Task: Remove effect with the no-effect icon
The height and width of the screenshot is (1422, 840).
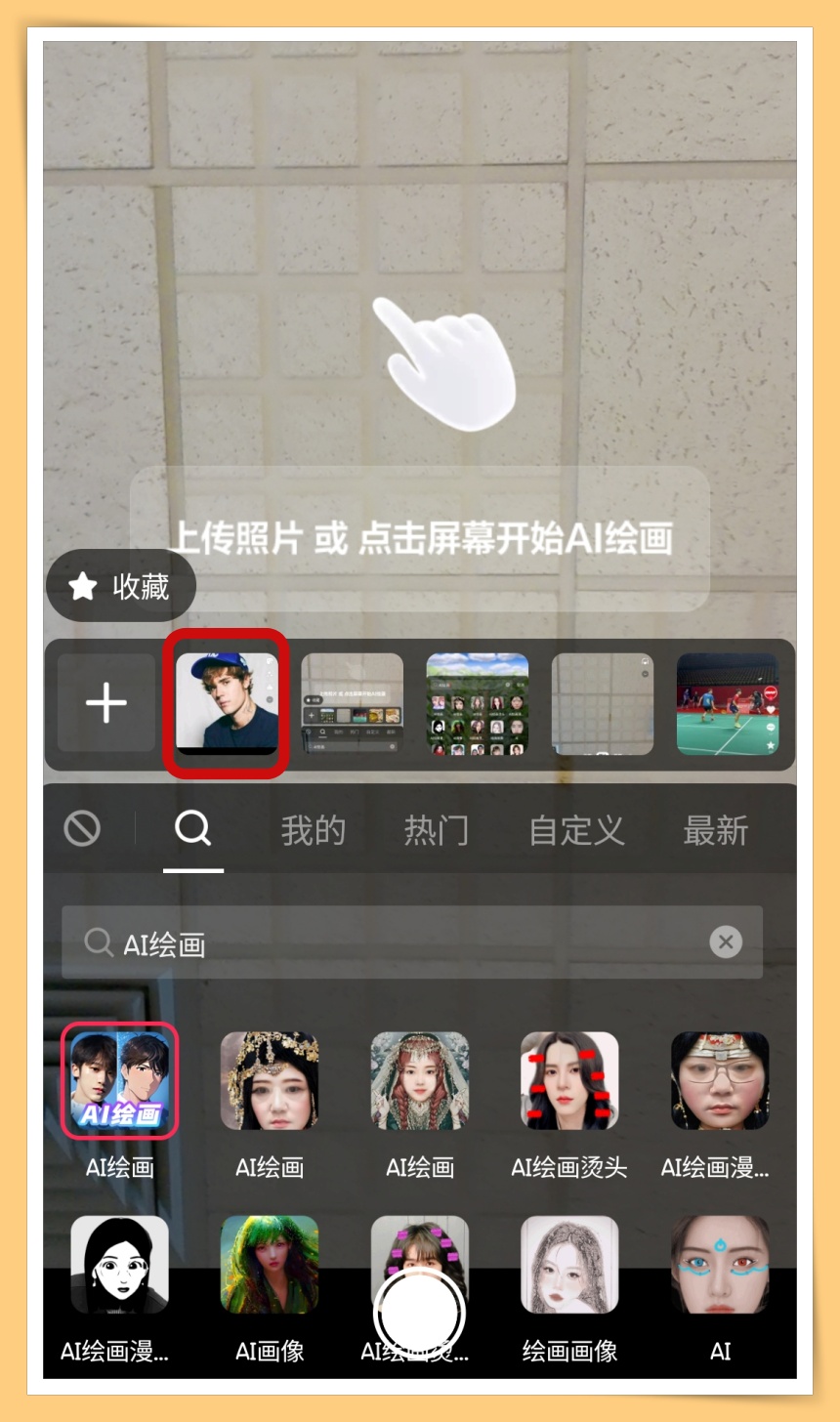Action: (82, 829)
